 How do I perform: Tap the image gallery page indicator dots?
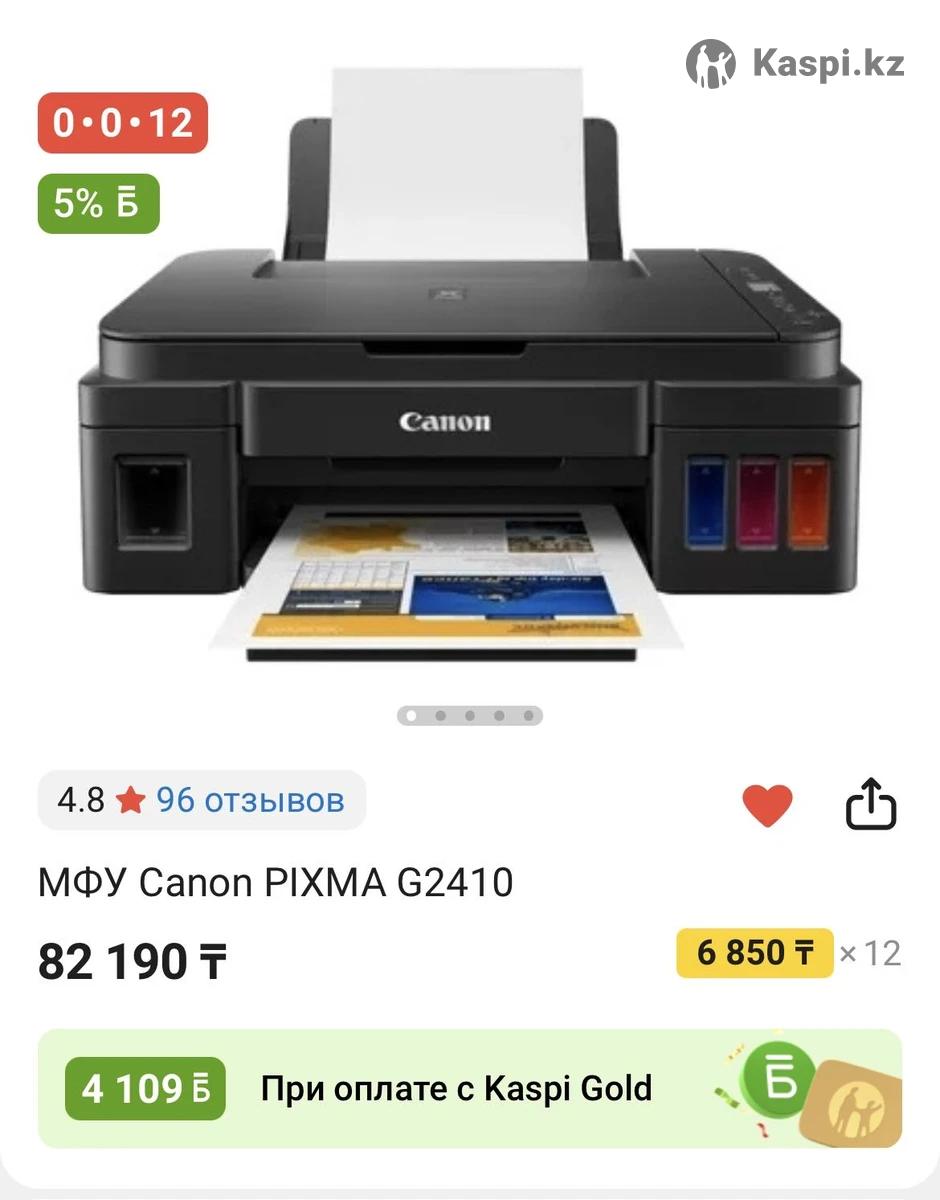470,716
